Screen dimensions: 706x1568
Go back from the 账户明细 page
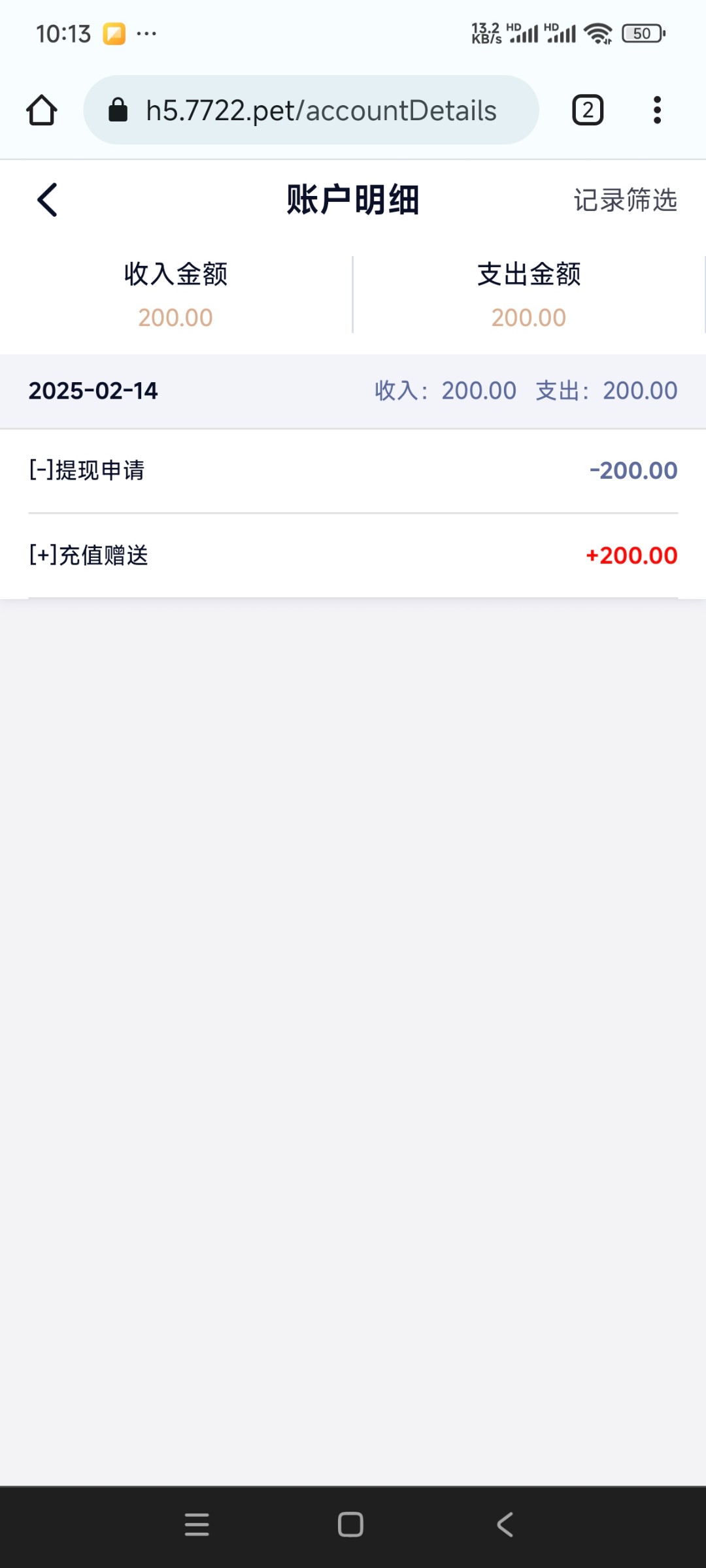pyautogui.click(x=47, y=200)
